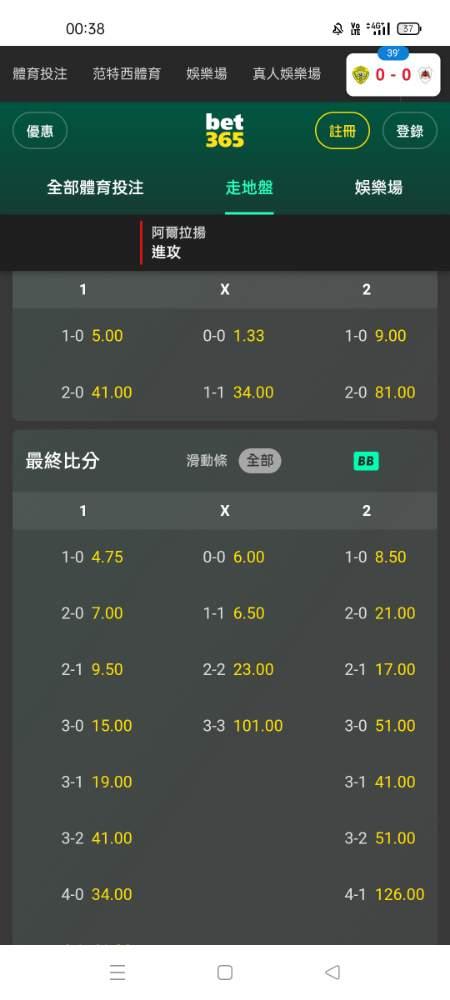
Task: Open 范特西體育 in the top menu
Action: [127, 74]
